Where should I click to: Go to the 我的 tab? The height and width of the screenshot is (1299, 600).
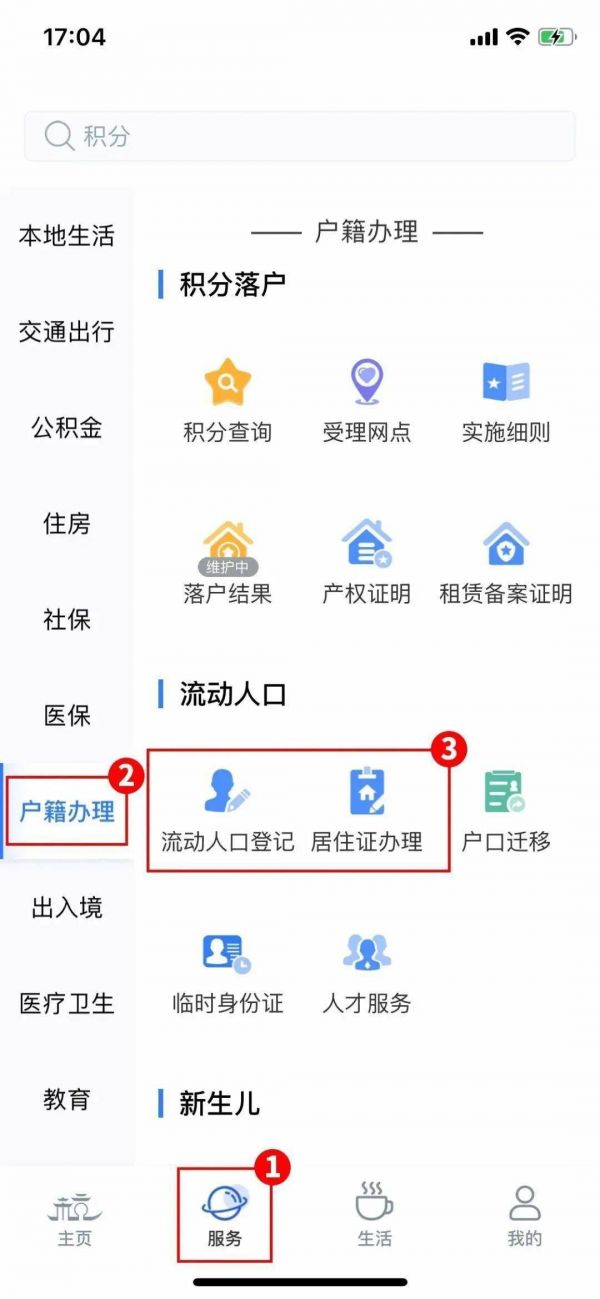[x=524, y=1216]
